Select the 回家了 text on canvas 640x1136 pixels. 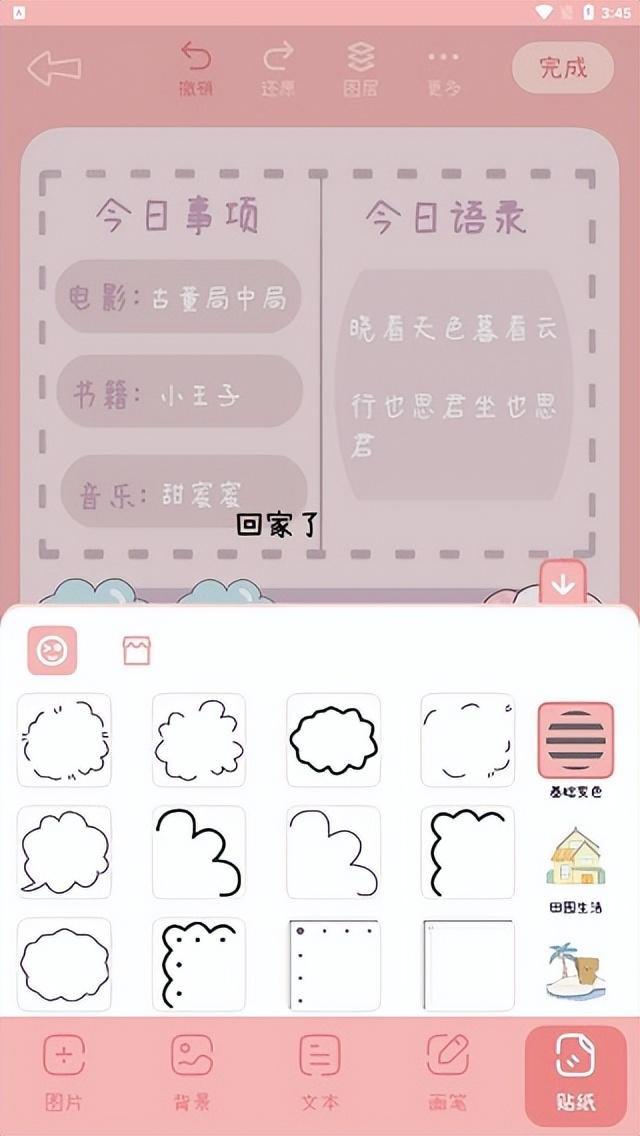pyautogui.click(x=276, y=525)
